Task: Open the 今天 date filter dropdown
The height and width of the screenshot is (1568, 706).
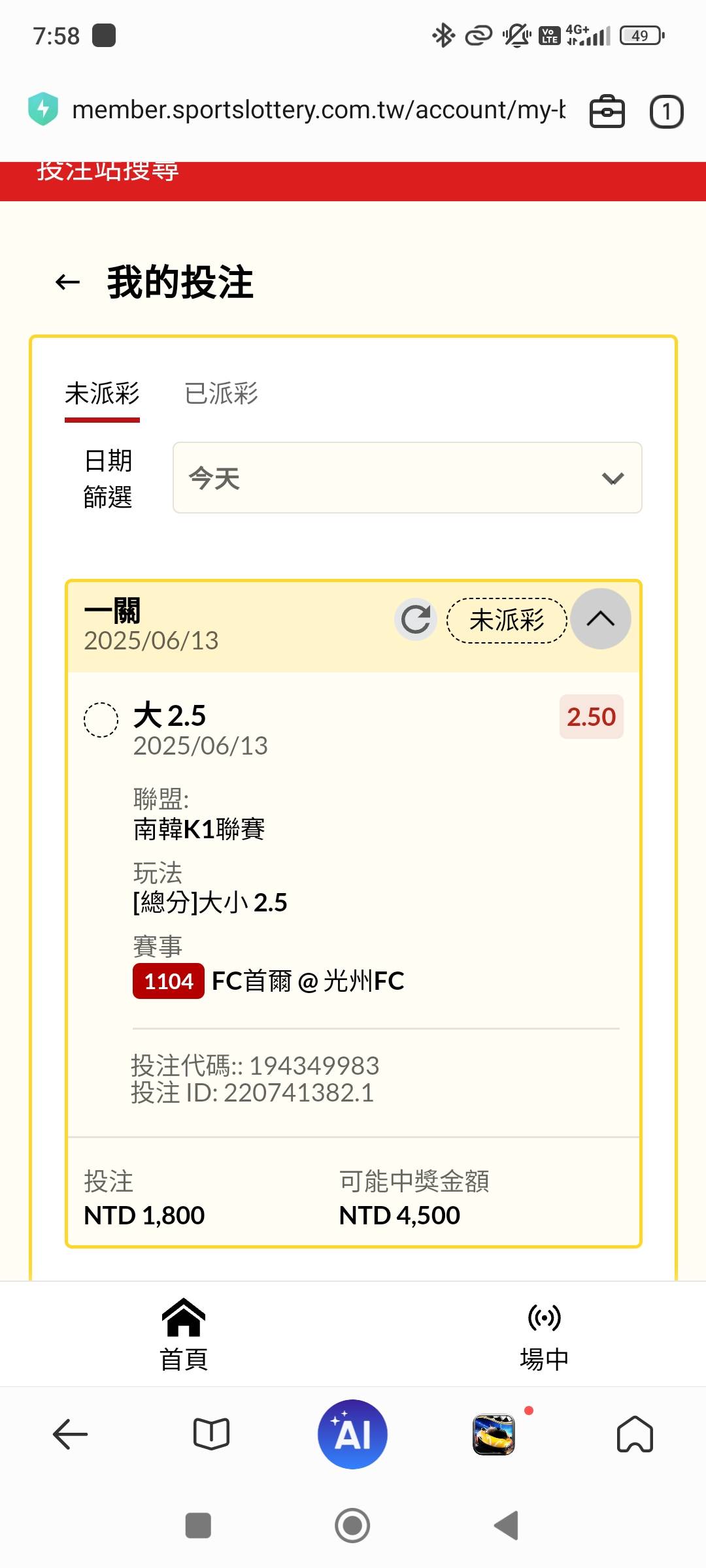Action: tap(407, 478)
